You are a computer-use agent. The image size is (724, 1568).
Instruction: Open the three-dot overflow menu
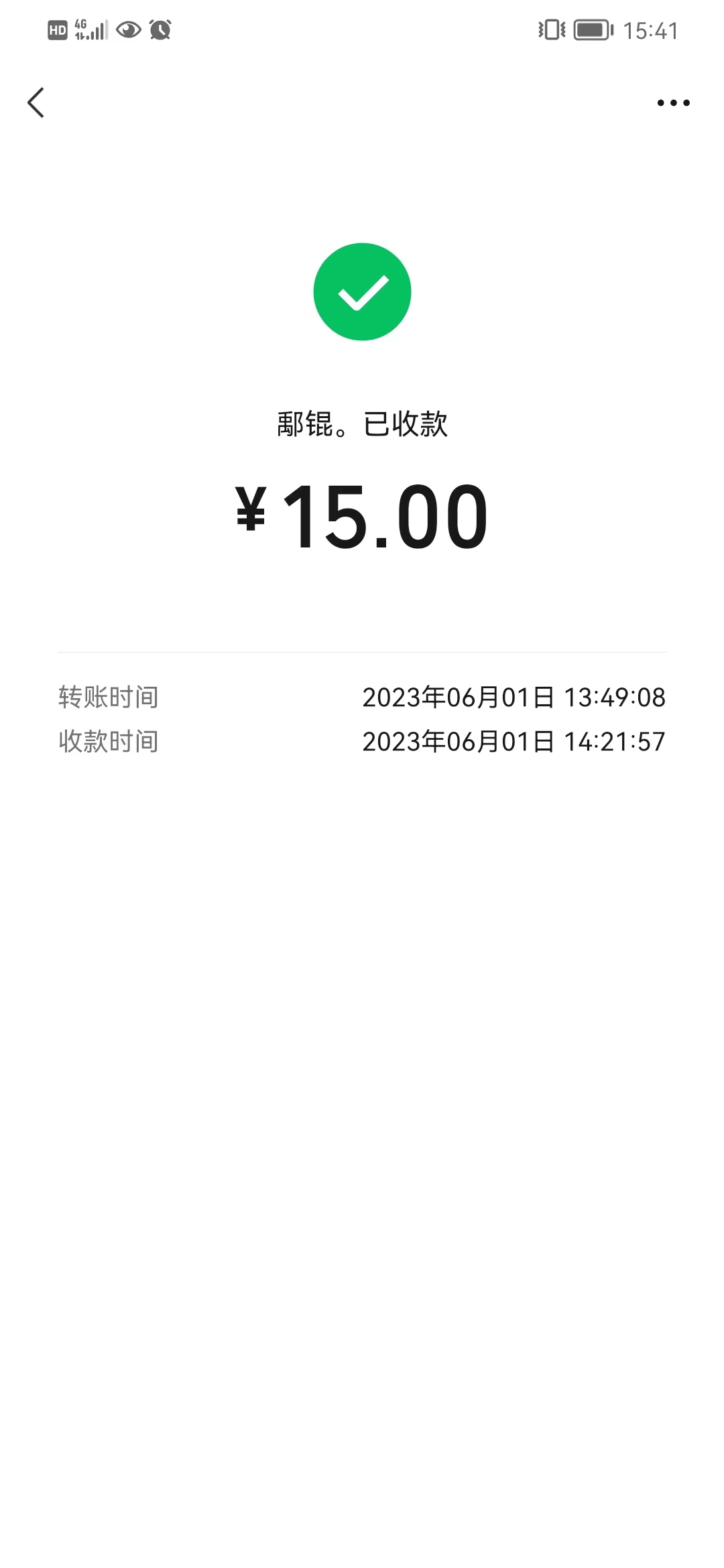(x=673, y=103)
